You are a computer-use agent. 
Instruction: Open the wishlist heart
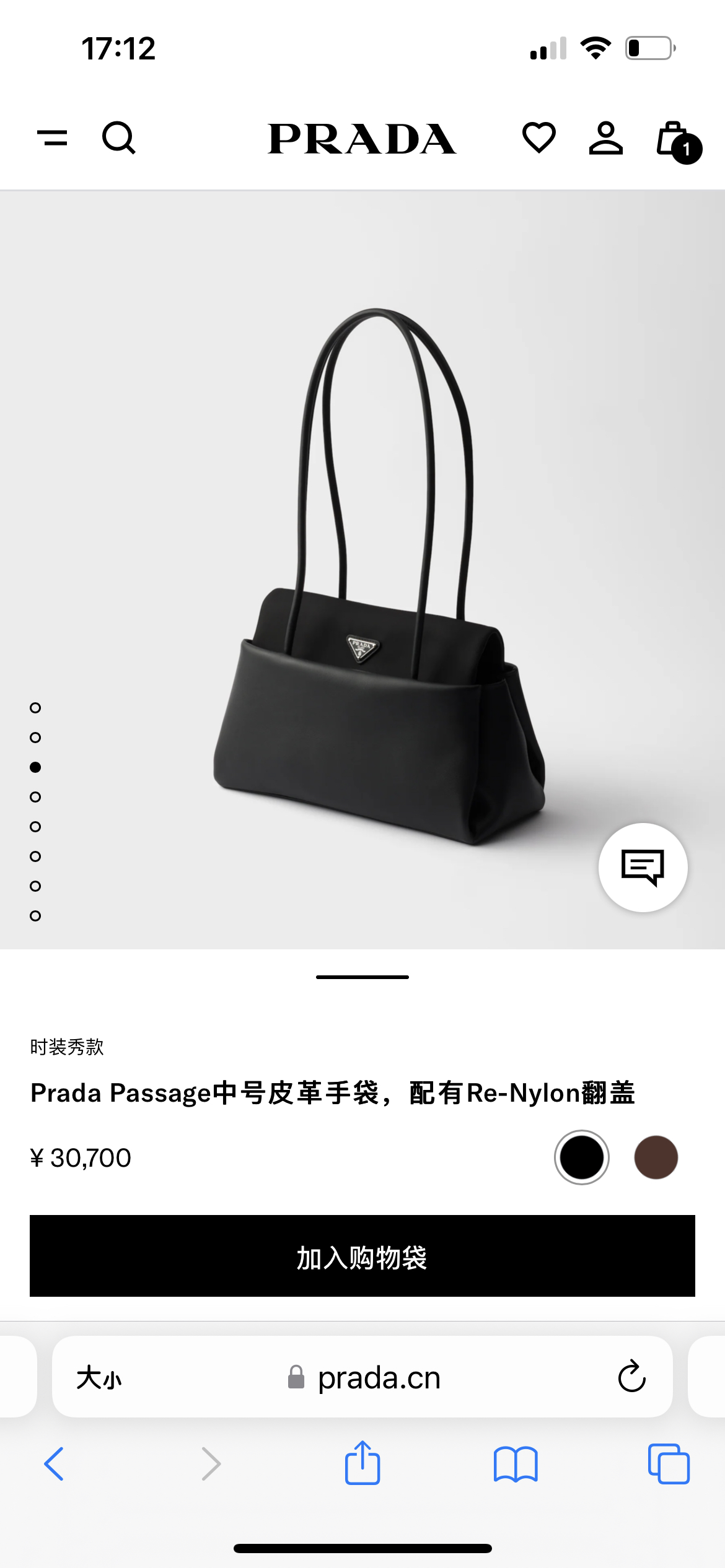[x=538, y=137]
